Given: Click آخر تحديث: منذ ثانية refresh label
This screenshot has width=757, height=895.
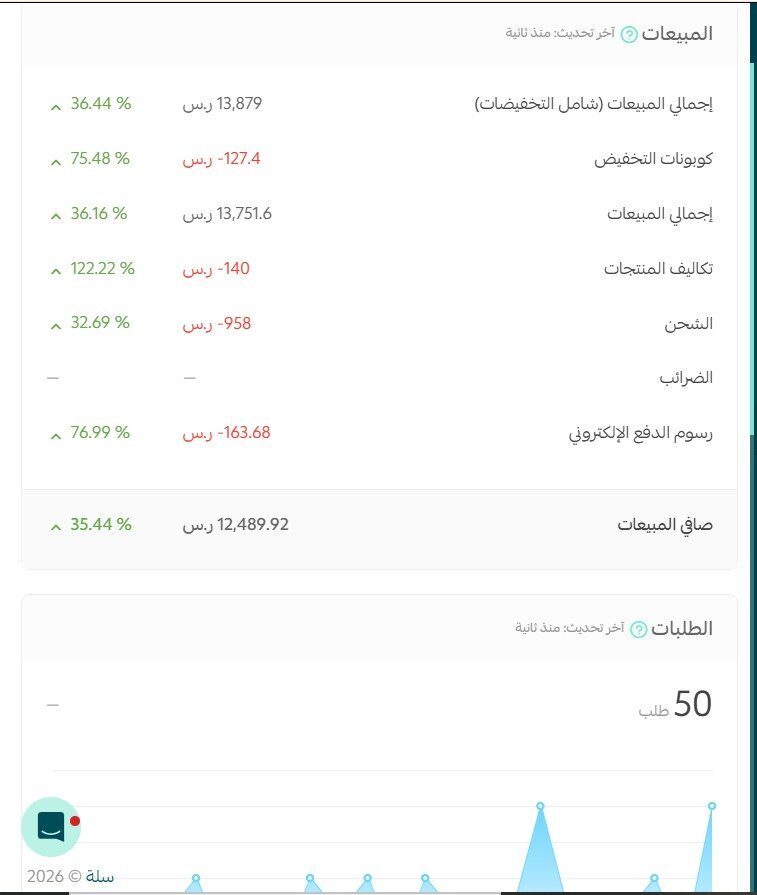Looking at the screenshot, I should [560, 33].
